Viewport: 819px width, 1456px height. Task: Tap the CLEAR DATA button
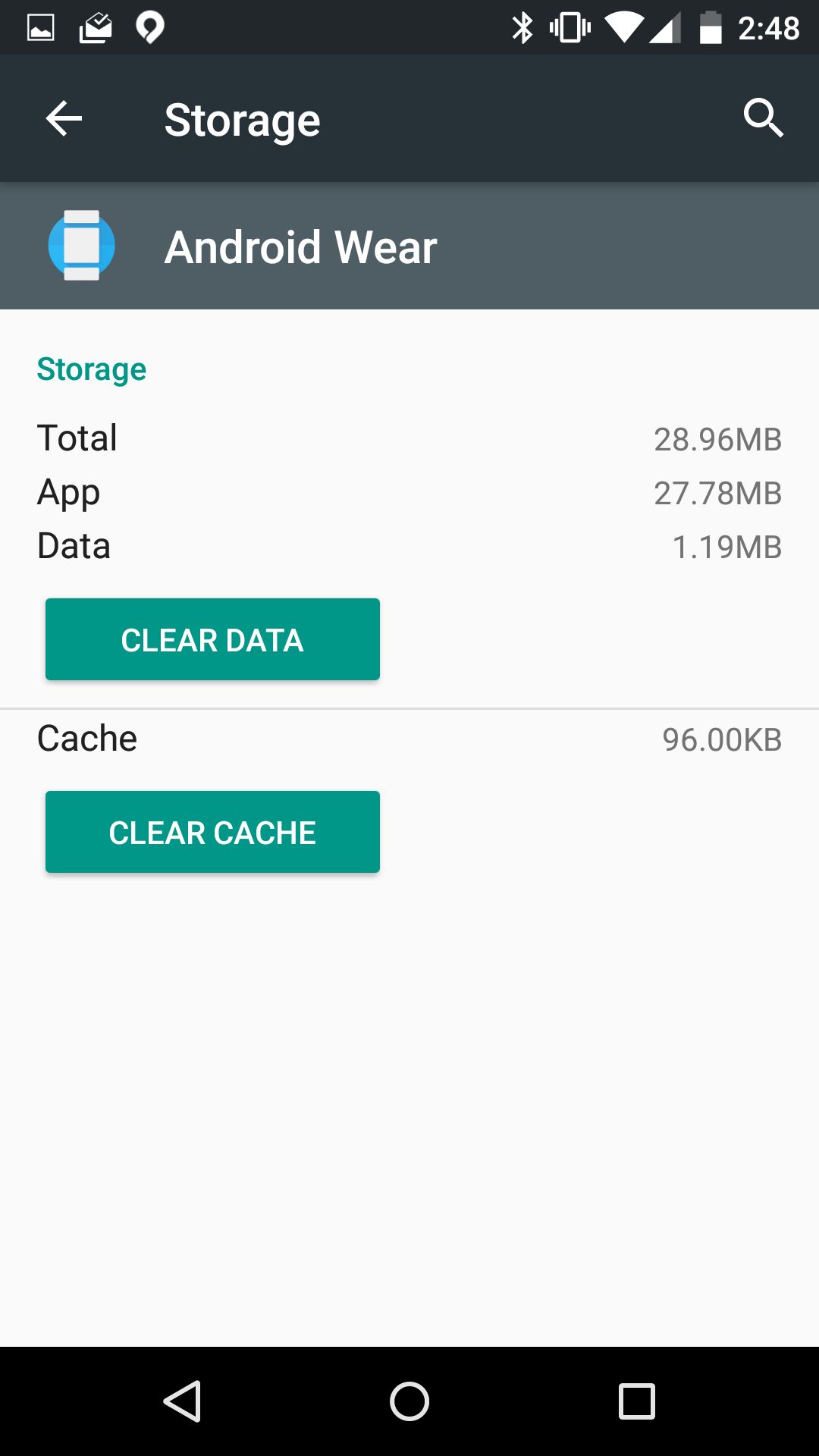click(x=212, y=639)
